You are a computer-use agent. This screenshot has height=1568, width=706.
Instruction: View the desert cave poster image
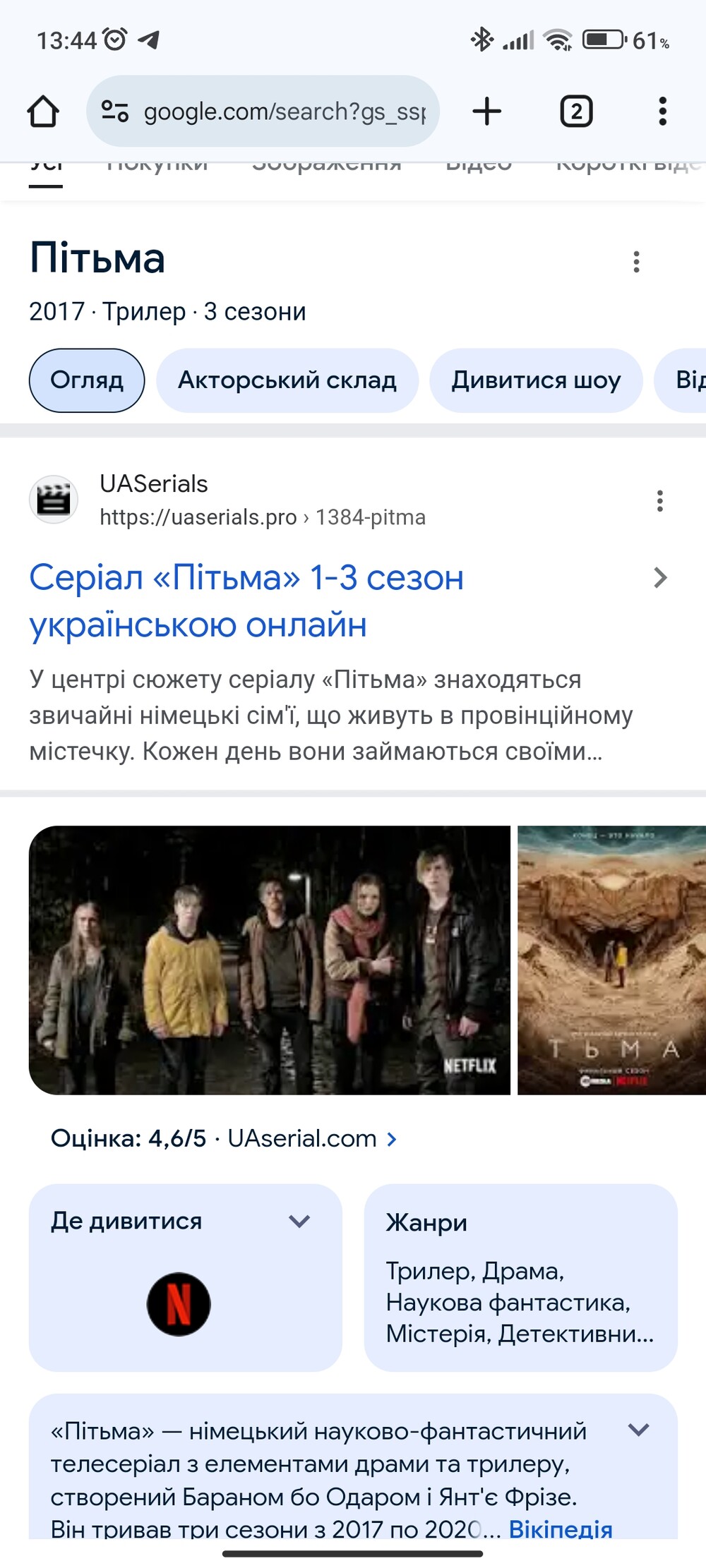(611, 960)
